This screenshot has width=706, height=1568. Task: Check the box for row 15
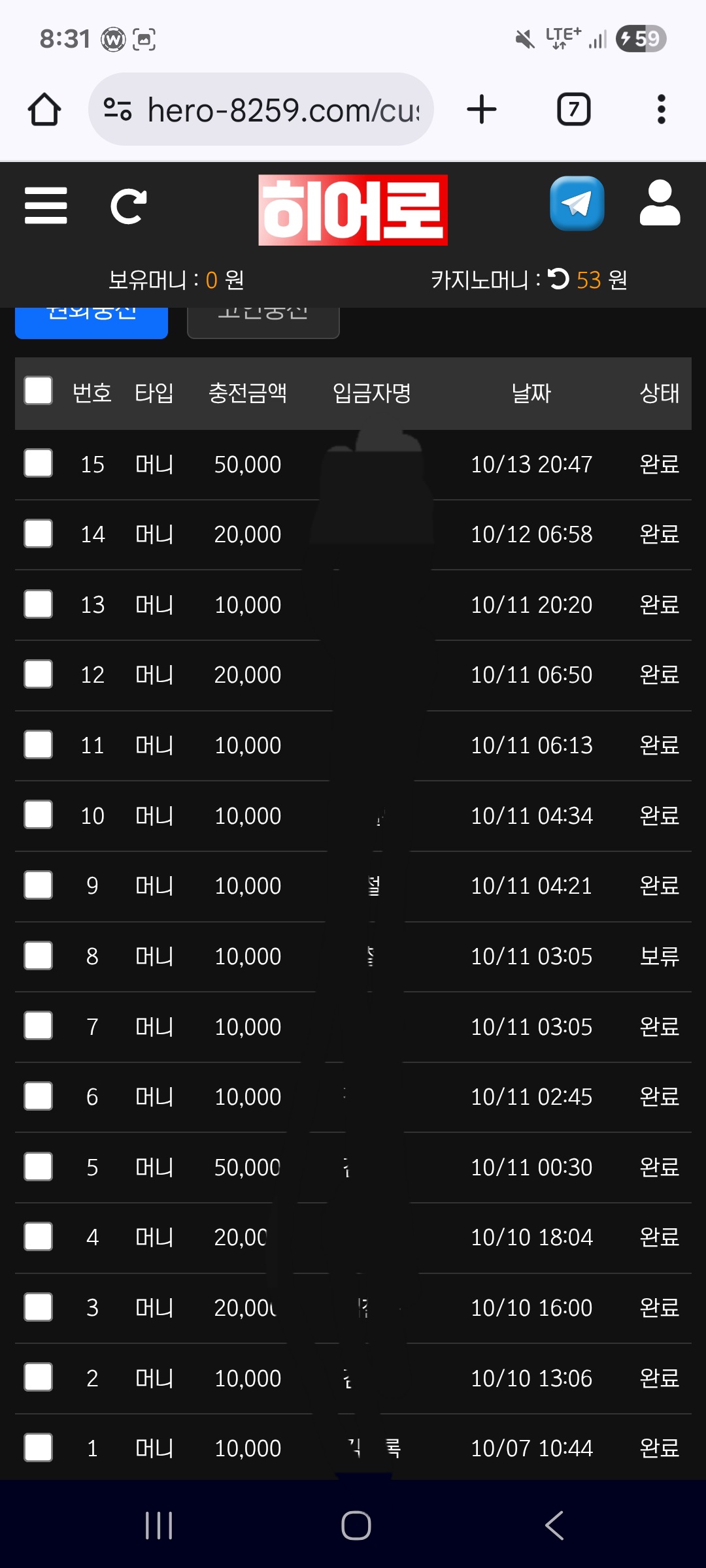click(39, 463)
